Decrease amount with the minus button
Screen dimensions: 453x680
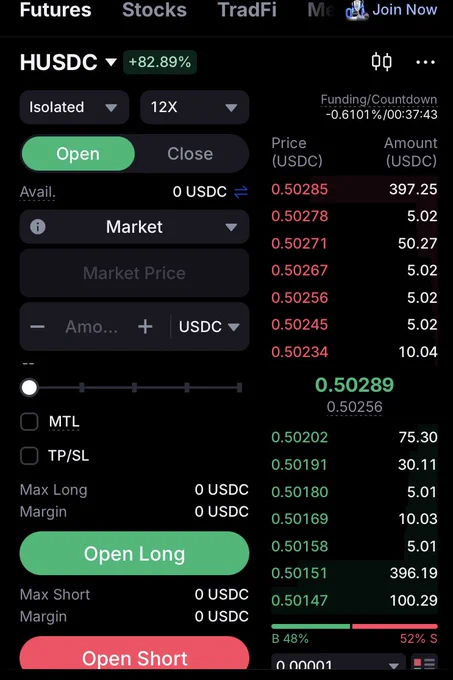[x=38, y=327]
